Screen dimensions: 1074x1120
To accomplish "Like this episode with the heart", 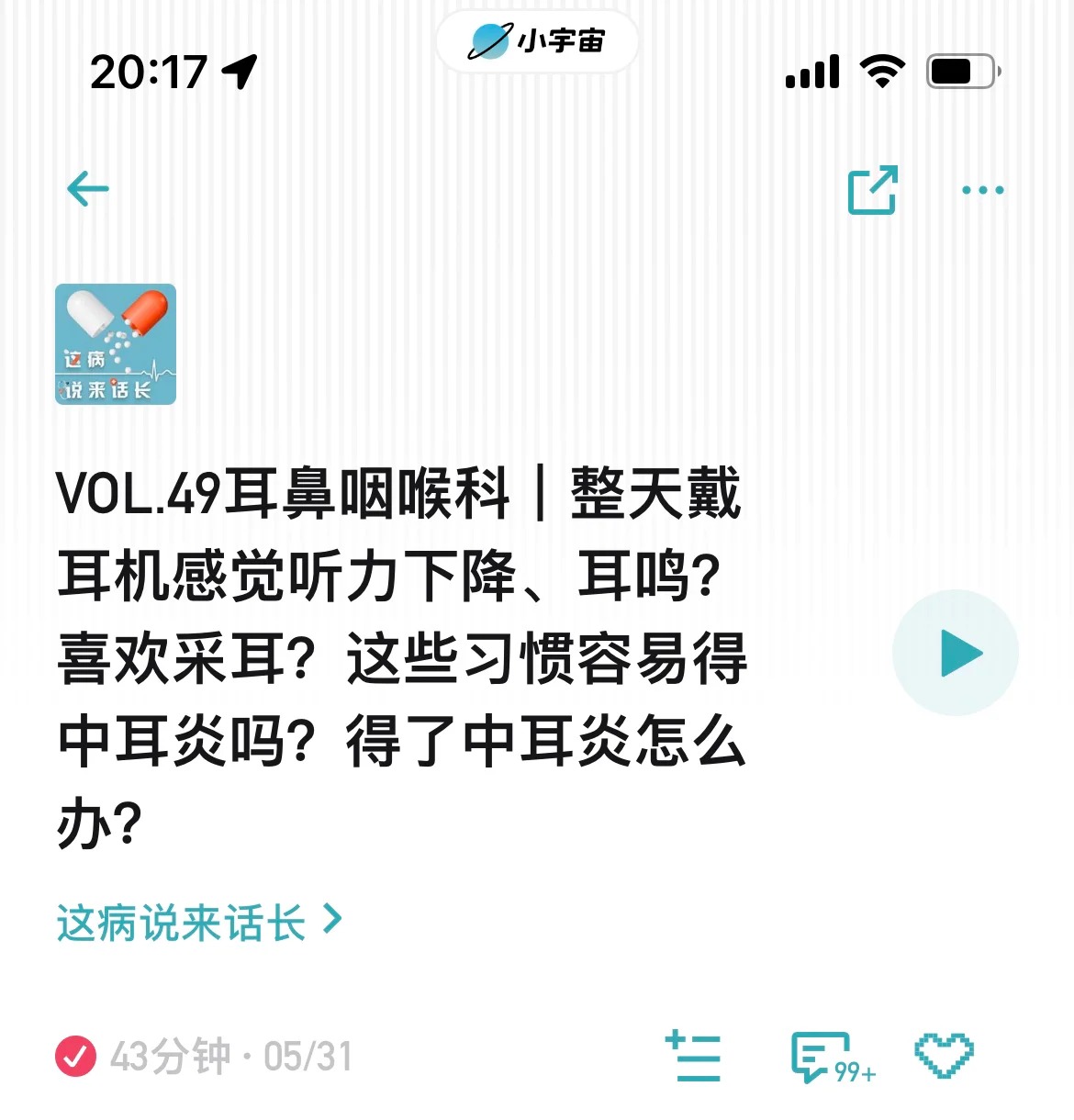I will [x=944, y=1055].
